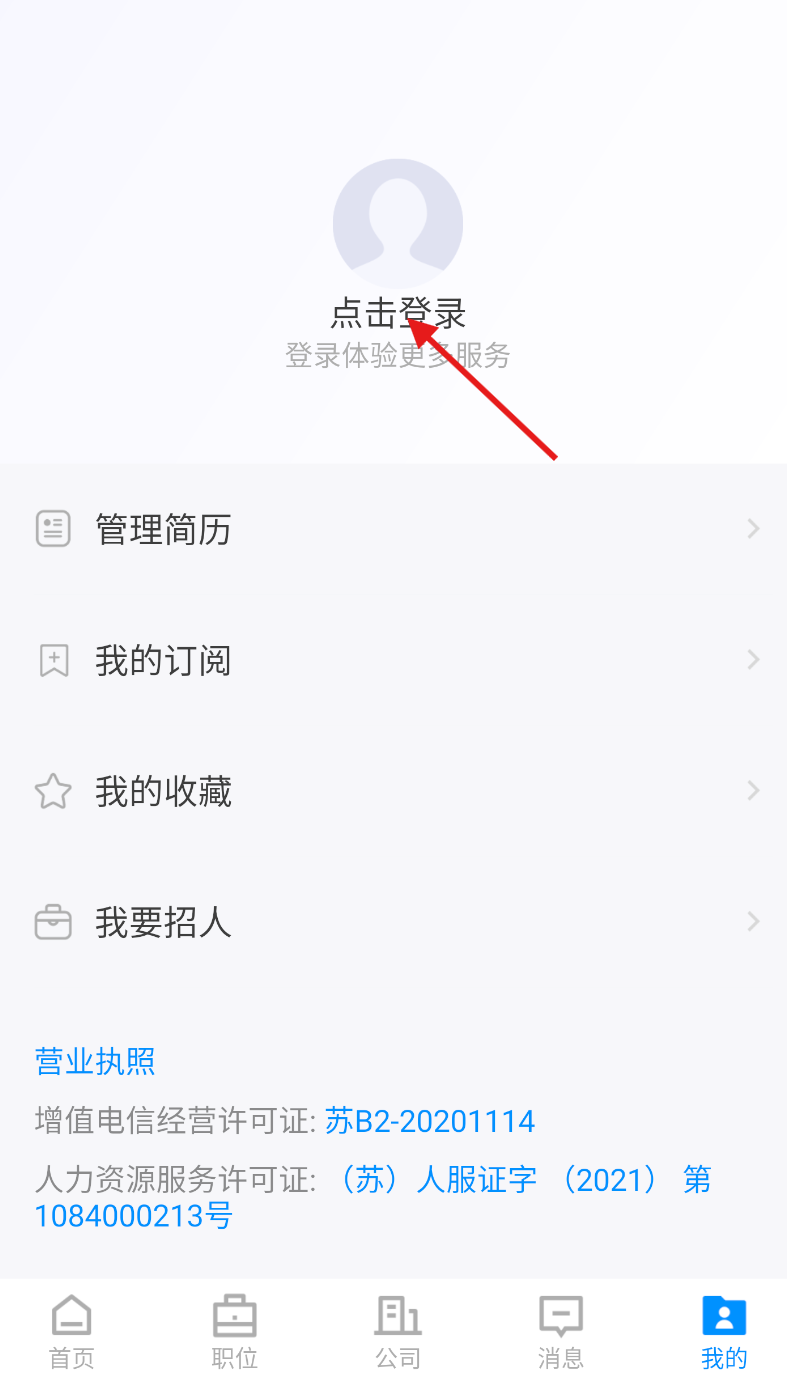Expand the 我的订阅 row chevron
Viewport: 787px width, 1375px height.
coord(752,660)
